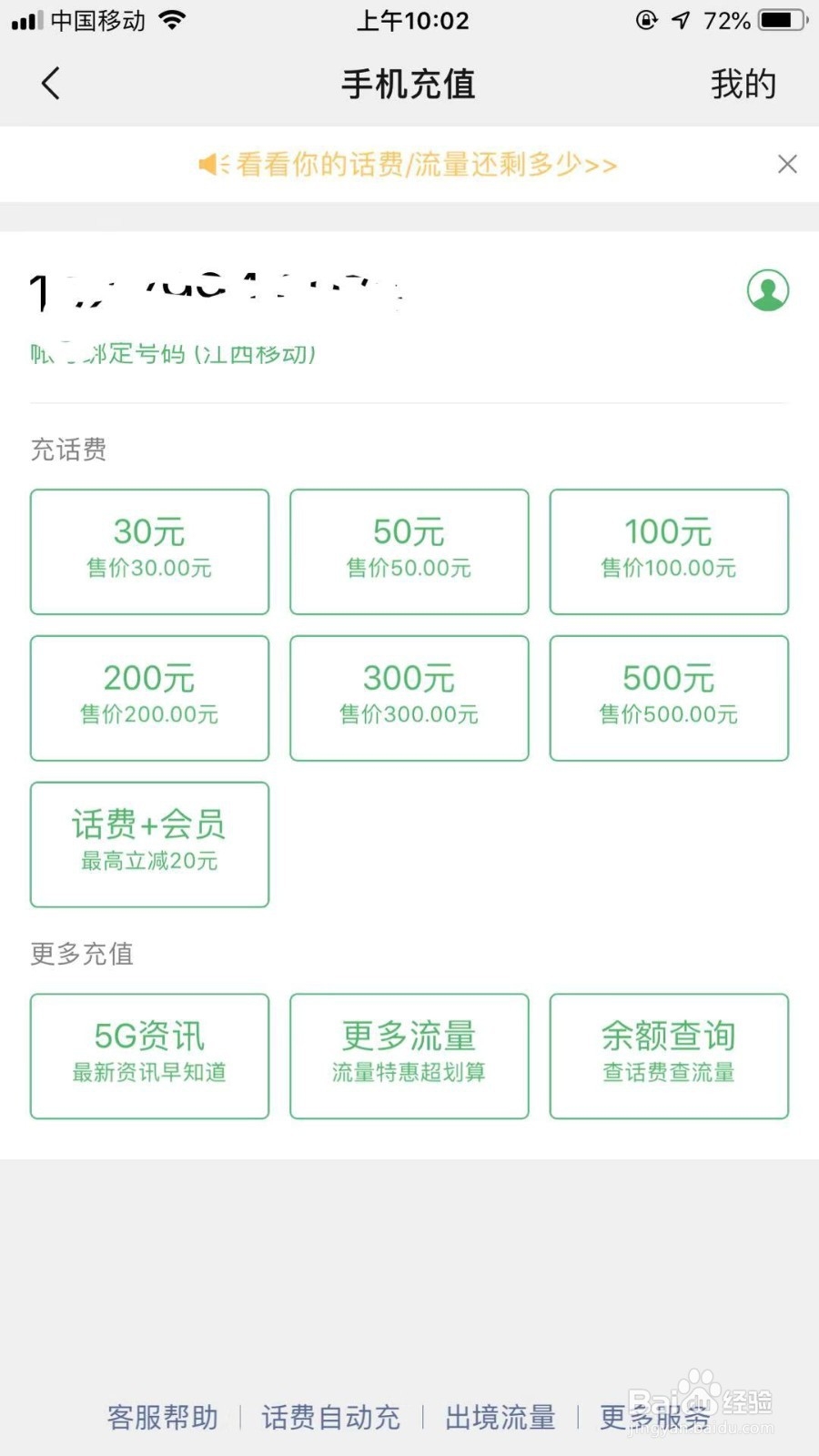
Task: Open 余额查询 balance inquiry
Action: tap(668, 1056)
